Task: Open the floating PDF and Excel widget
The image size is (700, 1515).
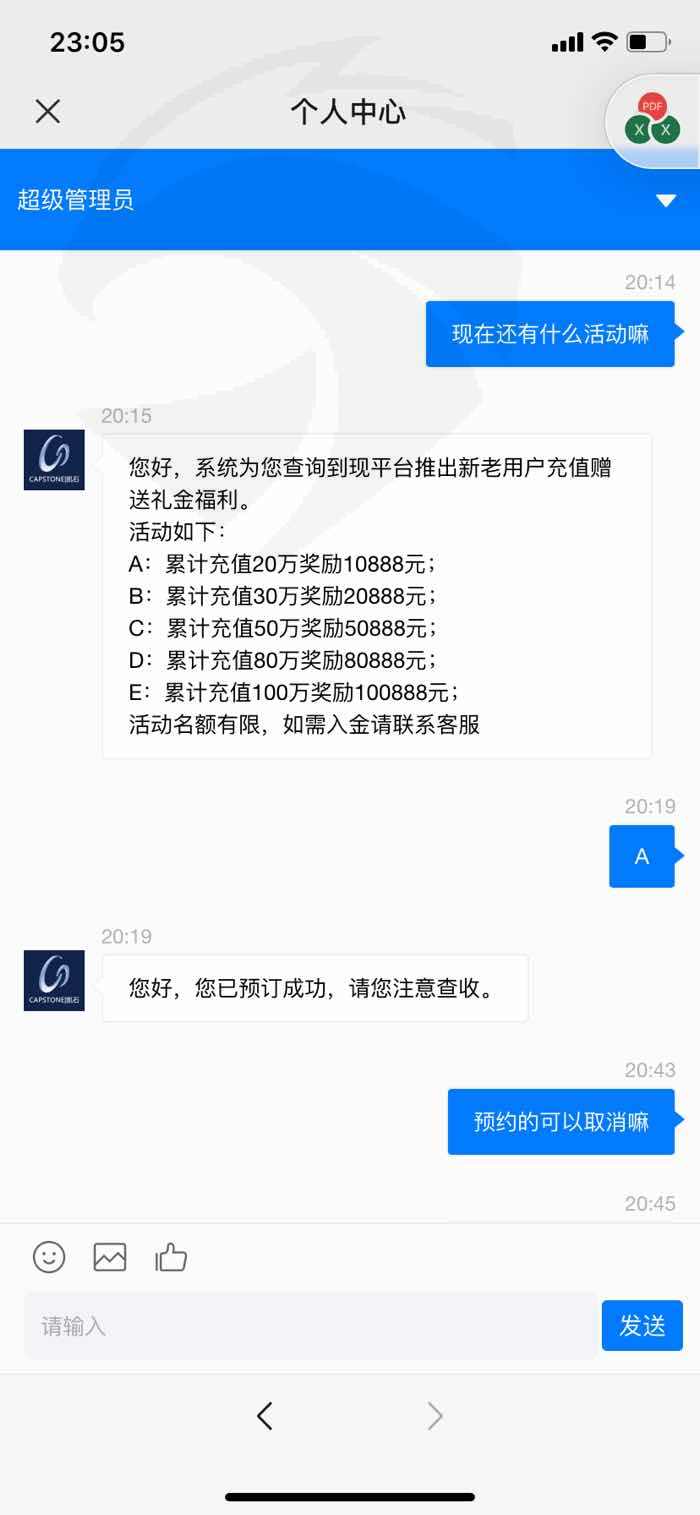Action: [x=653, y=120]
